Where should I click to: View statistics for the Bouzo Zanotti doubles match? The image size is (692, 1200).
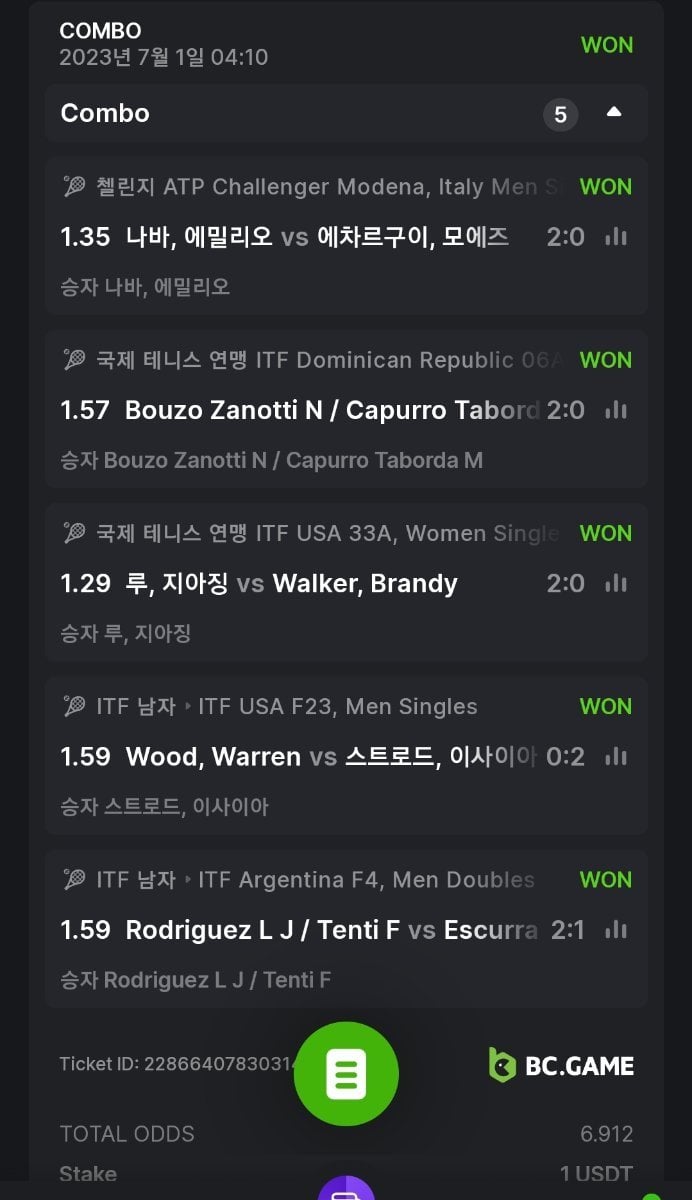click(616, 410)
